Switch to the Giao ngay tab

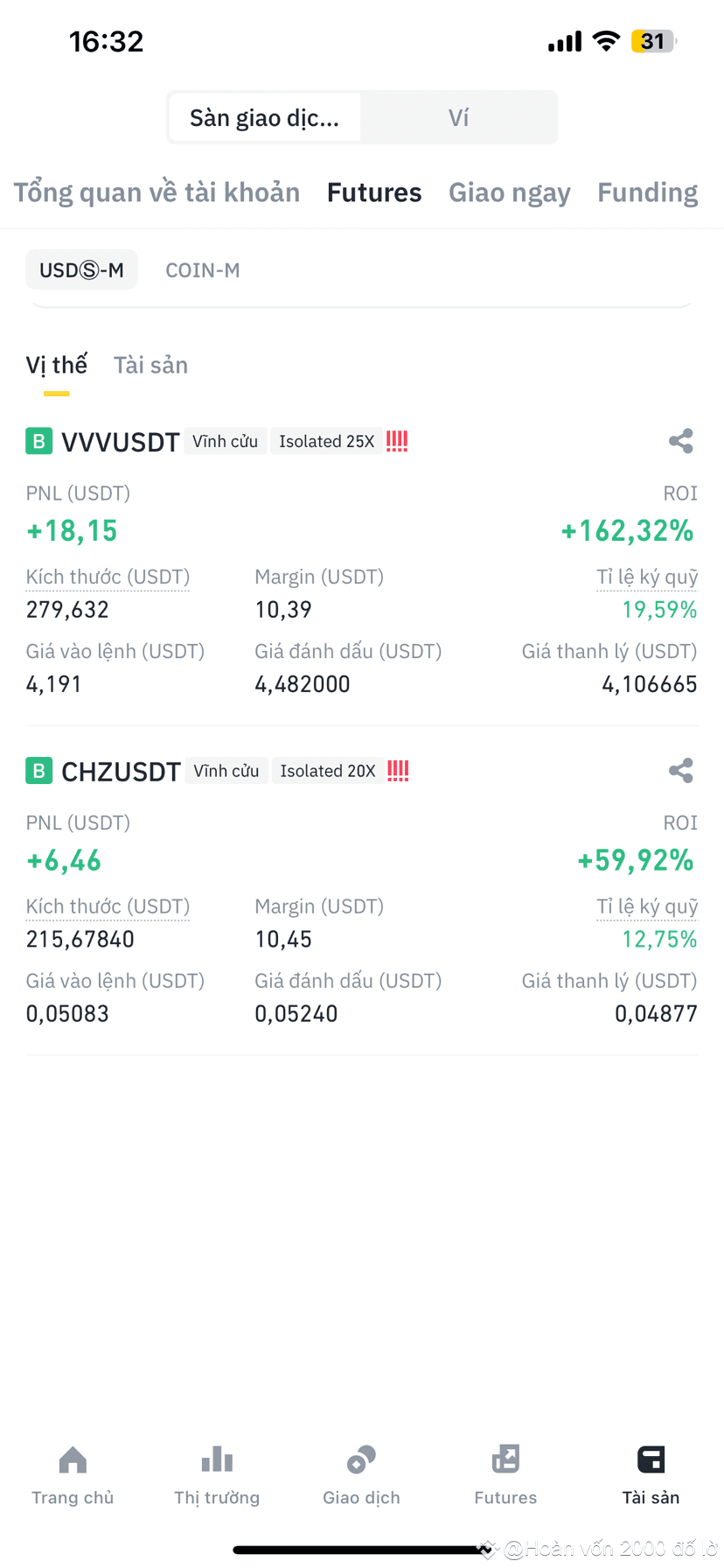(x=510, y=192)
